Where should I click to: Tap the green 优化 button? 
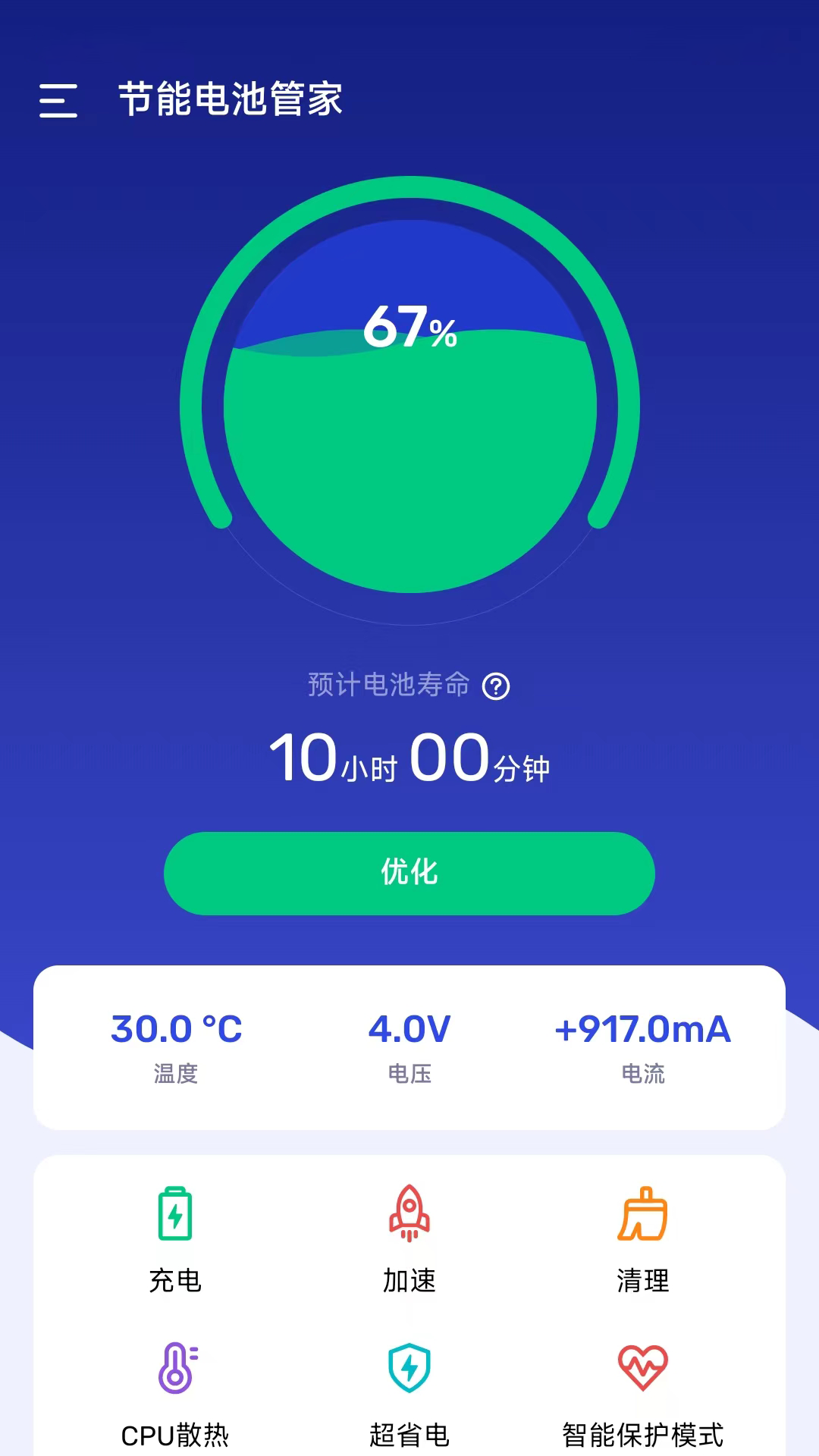pos(409,873)
